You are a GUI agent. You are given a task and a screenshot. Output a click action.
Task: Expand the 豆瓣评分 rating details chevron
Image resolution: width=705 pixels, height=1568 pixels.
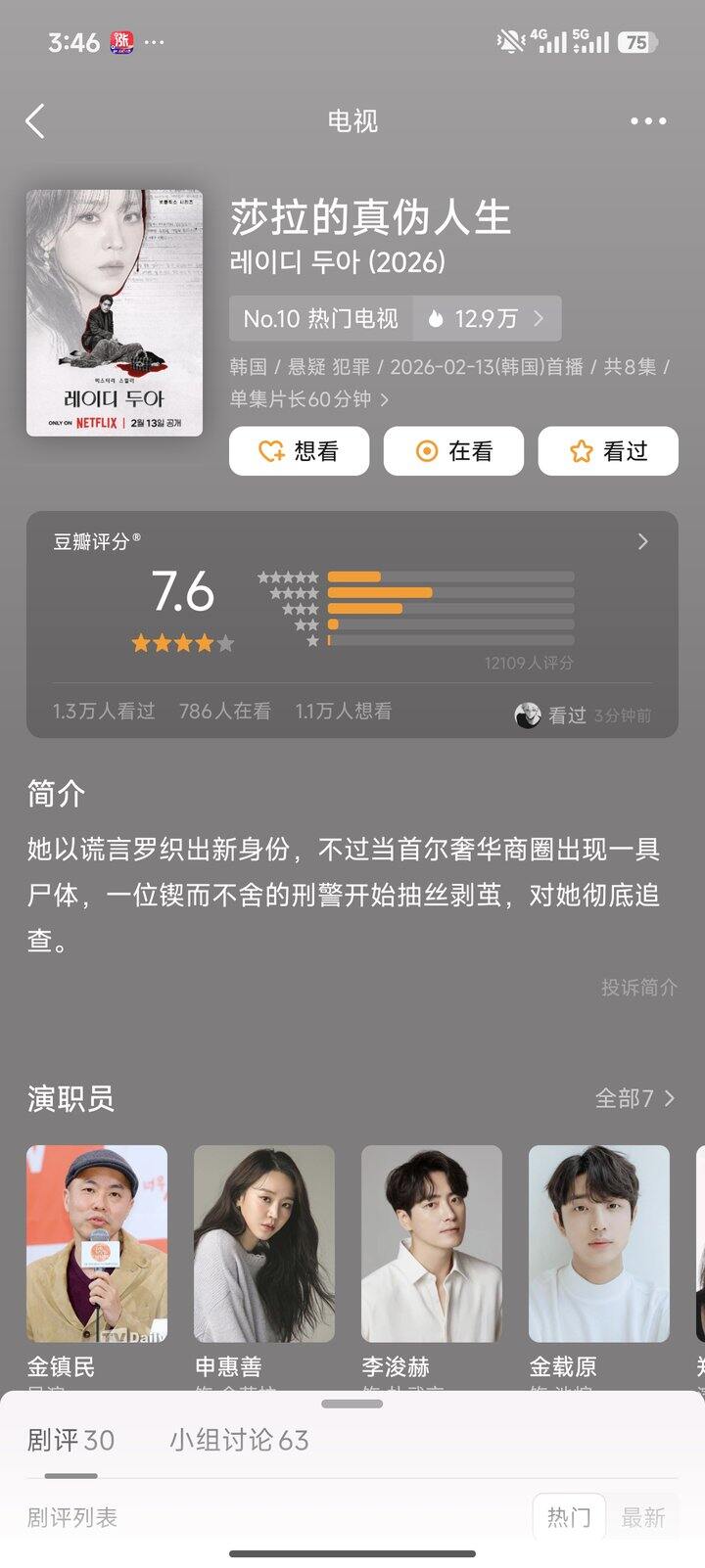[x=642, y=541]
